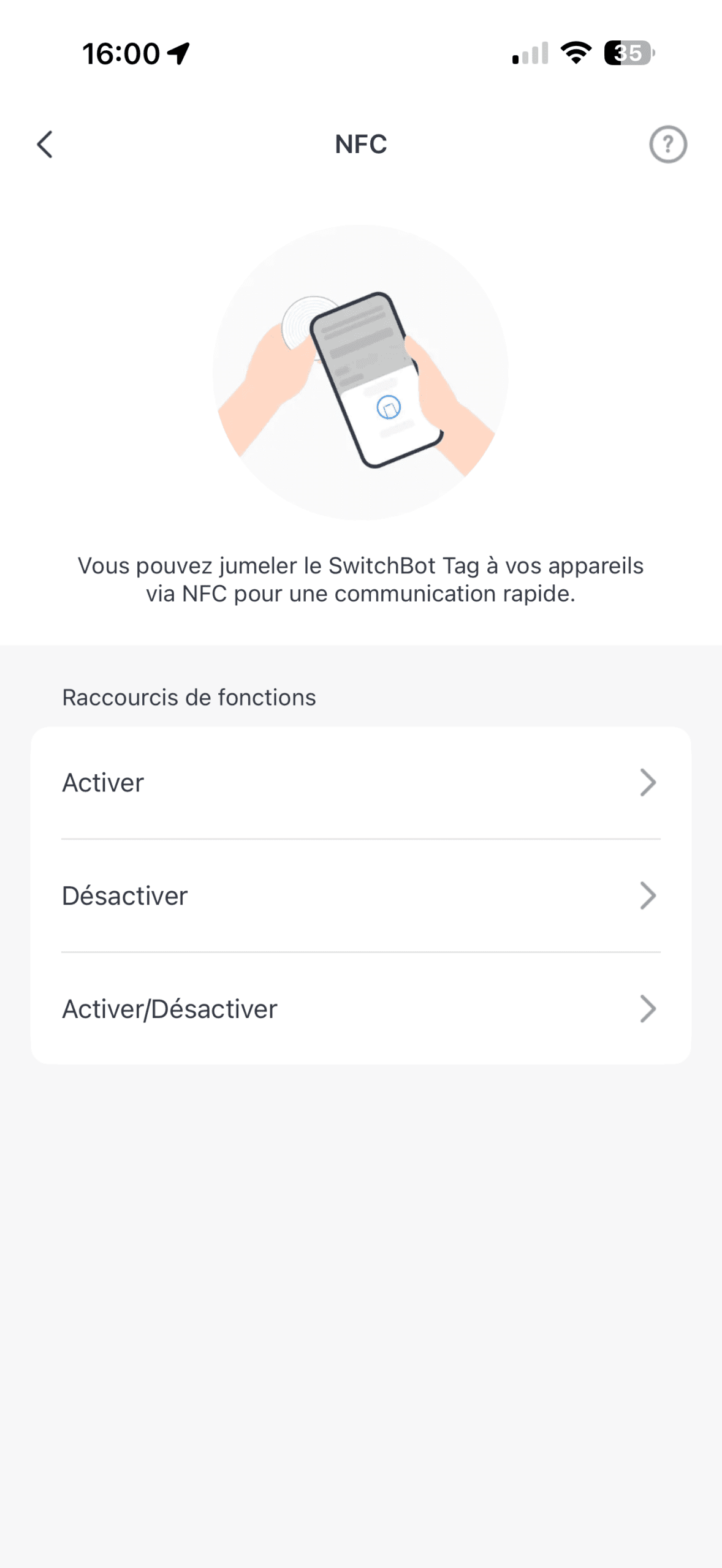Open the Activer shortcut row

(360, 783)
